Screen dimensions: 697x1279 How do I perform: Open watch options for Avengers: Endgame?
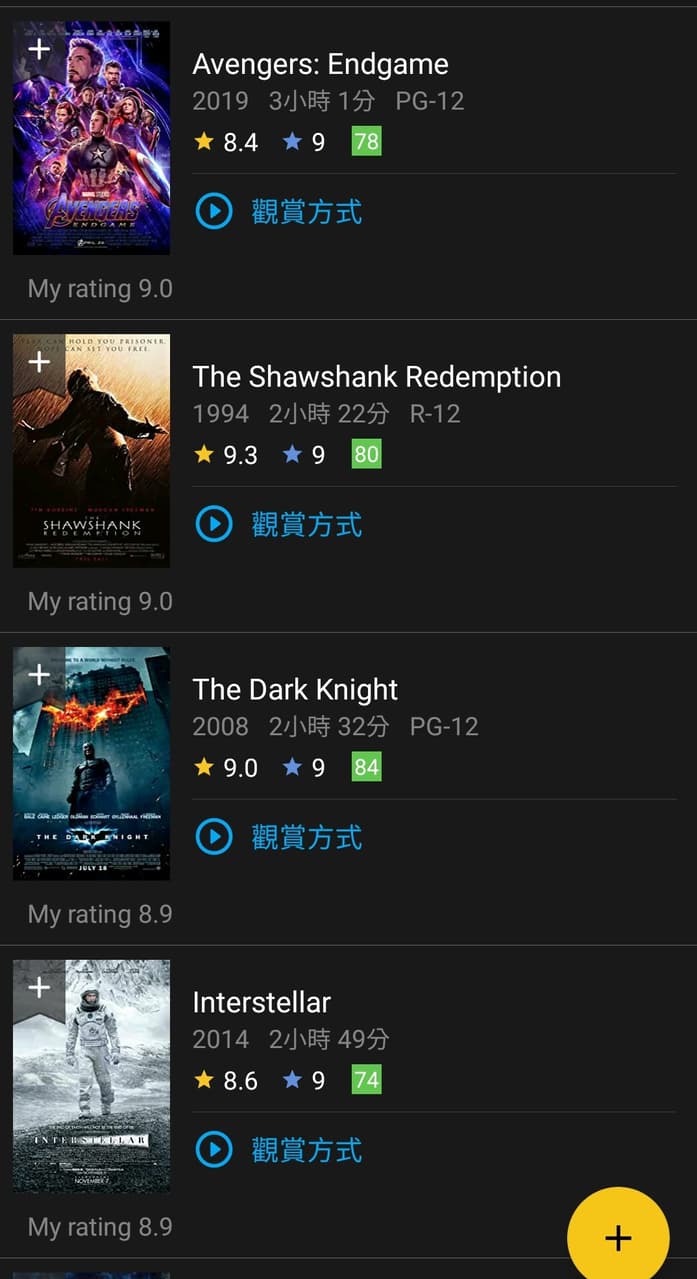pos(279,212)
